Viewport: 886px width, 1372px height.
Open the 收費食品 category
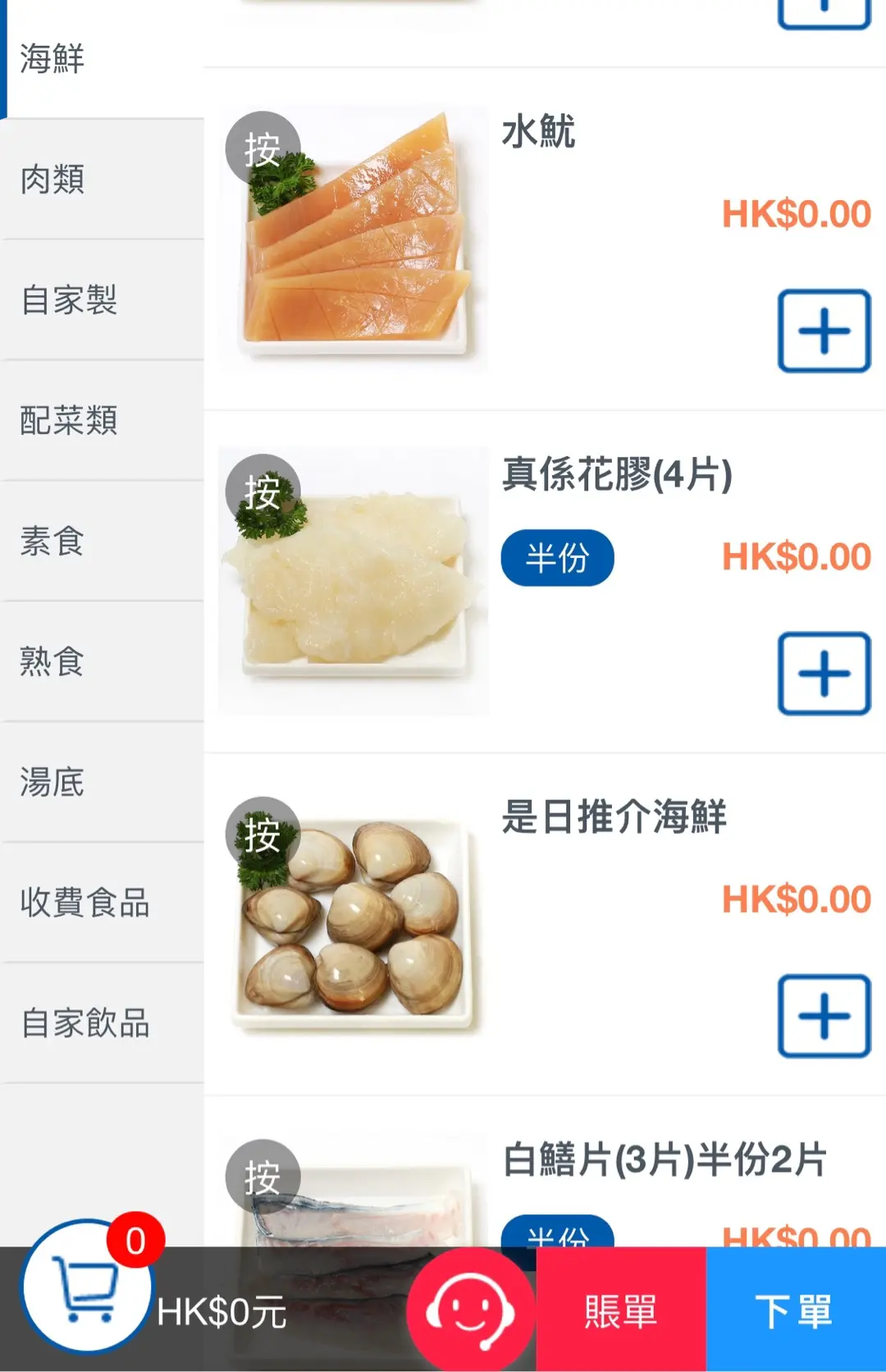click(x=102, y=903)
